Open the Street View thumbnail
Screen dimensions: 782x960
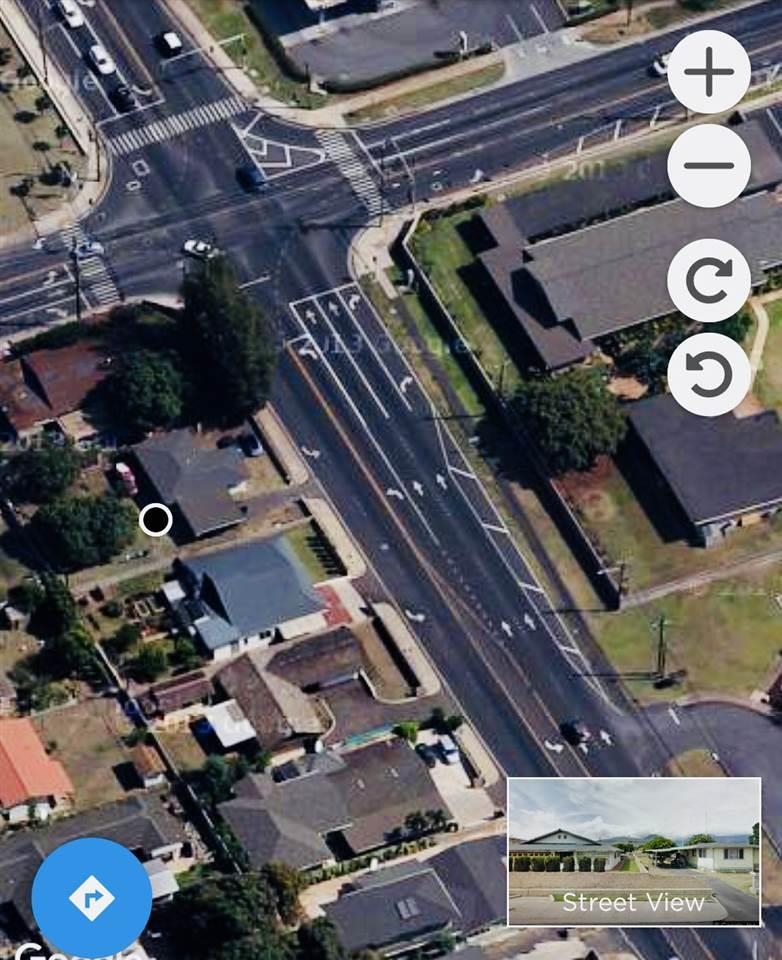634,851
